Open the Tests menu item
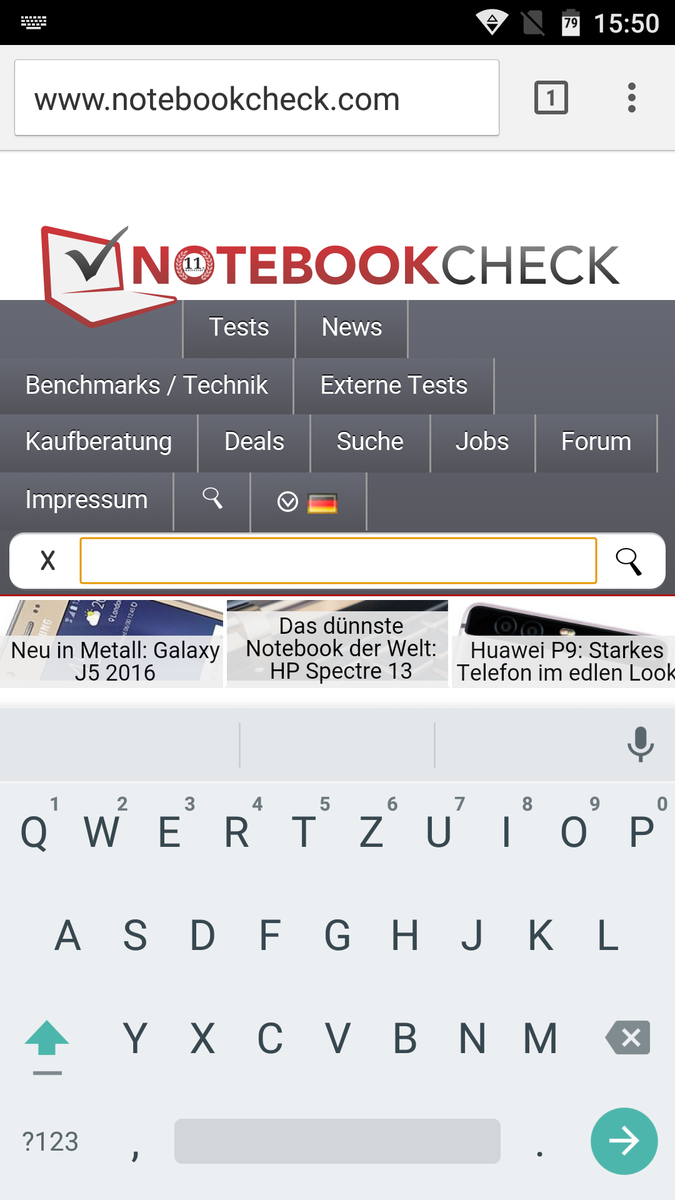This screenshot has height=1200, width=675. pos(239,328)
